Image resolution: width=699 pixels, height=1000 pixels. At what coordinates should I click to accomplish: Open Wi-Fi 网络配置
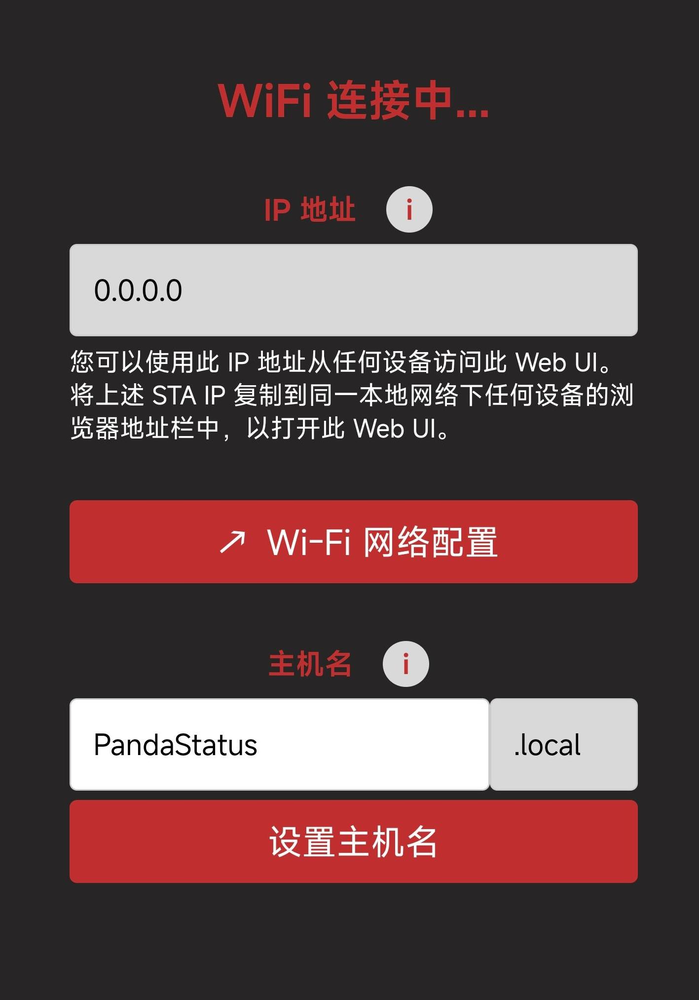353,542
